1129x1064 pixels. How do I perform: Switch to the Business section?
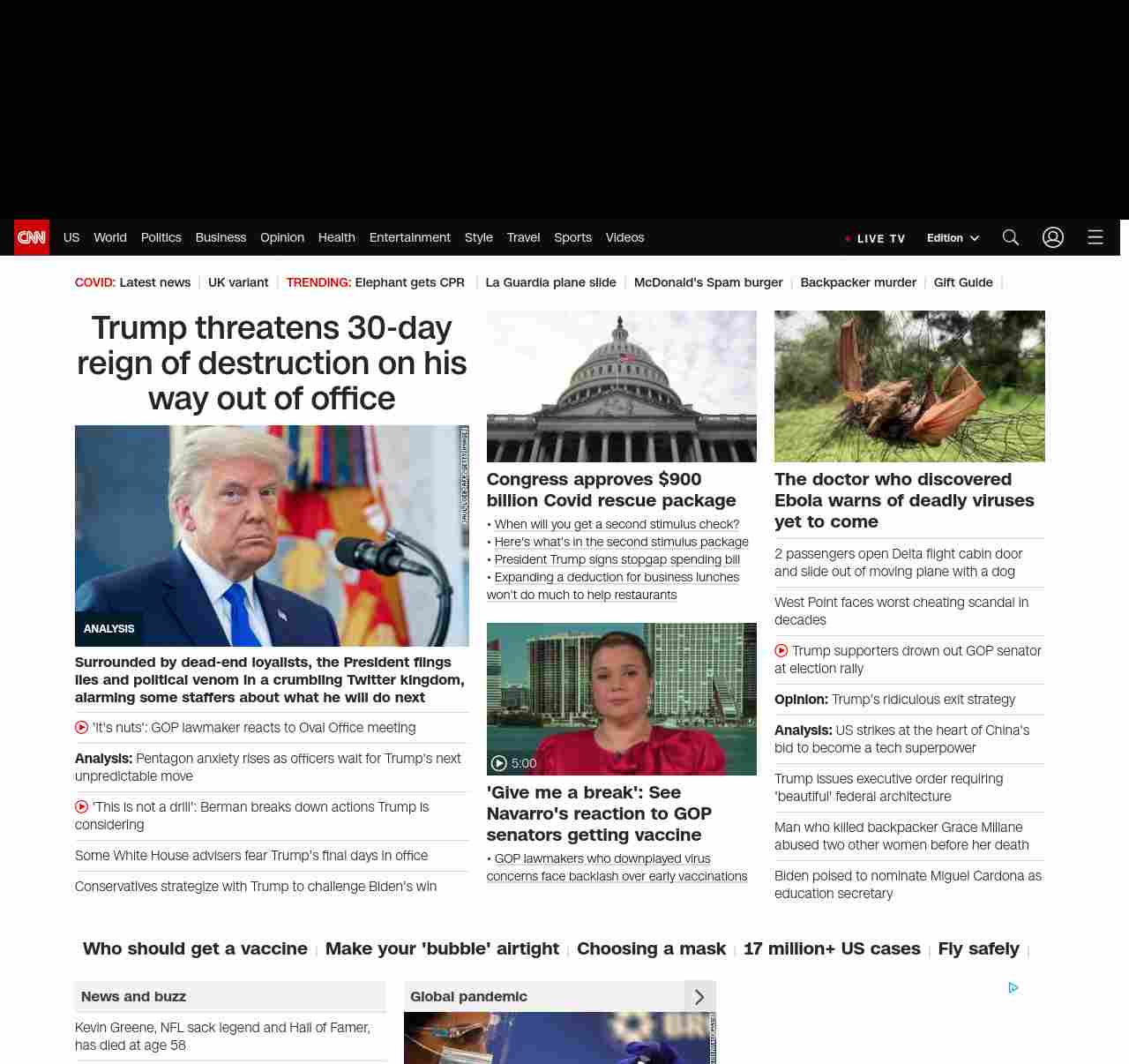pyautogui.click(x=221, y=237)
